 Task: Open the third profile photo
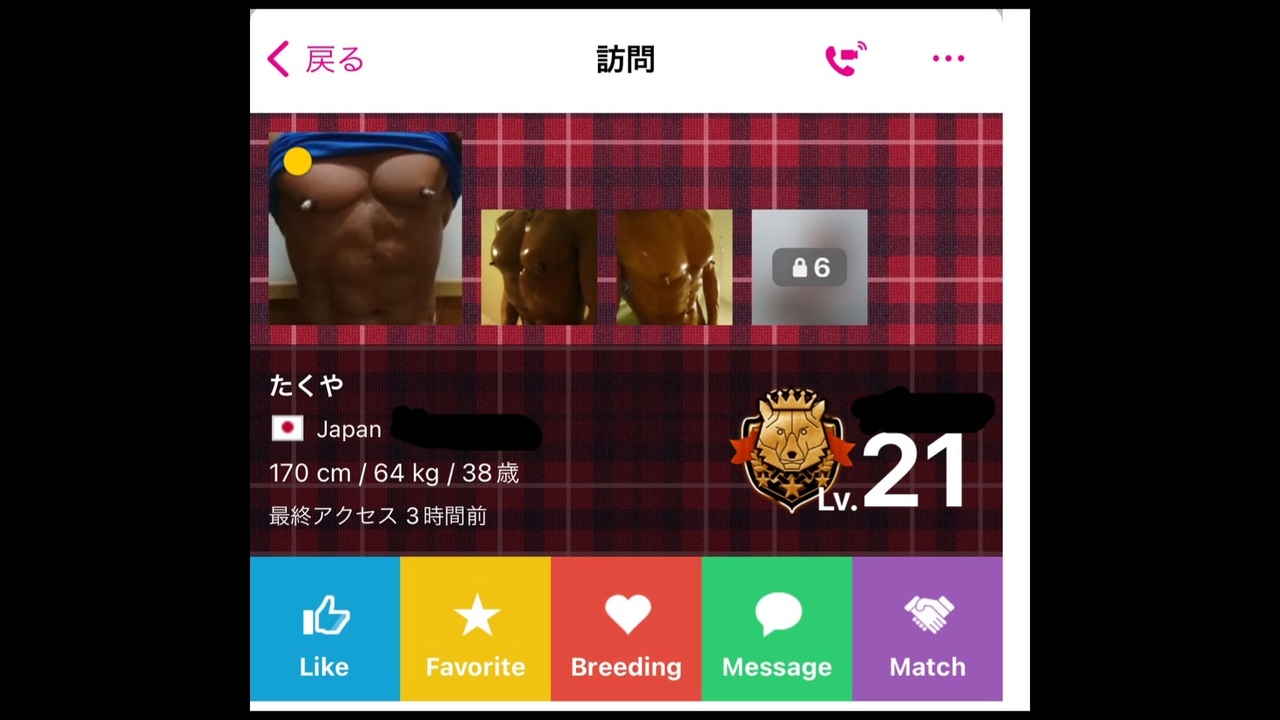674,267
